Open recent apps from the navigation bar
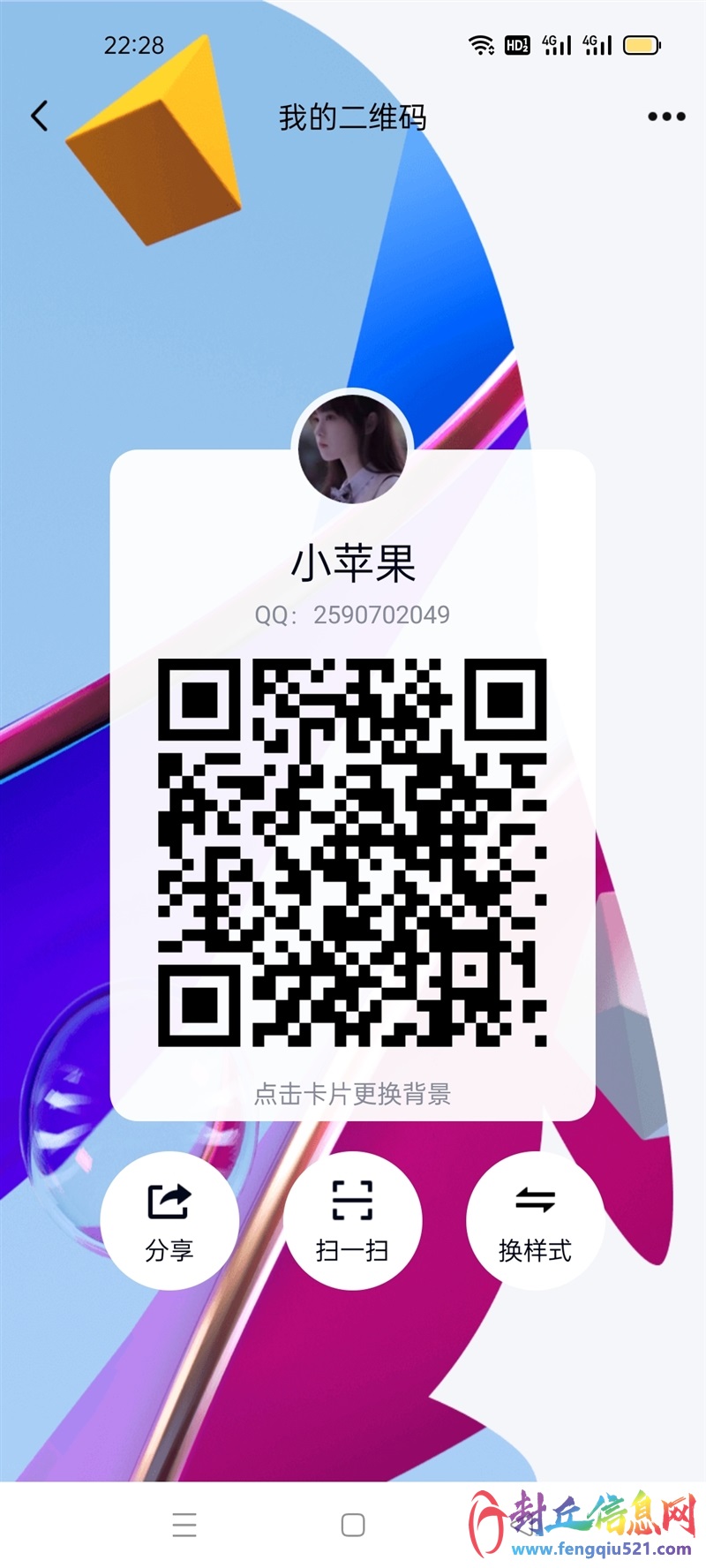 pyautogui.click(x=184, y=1525)
